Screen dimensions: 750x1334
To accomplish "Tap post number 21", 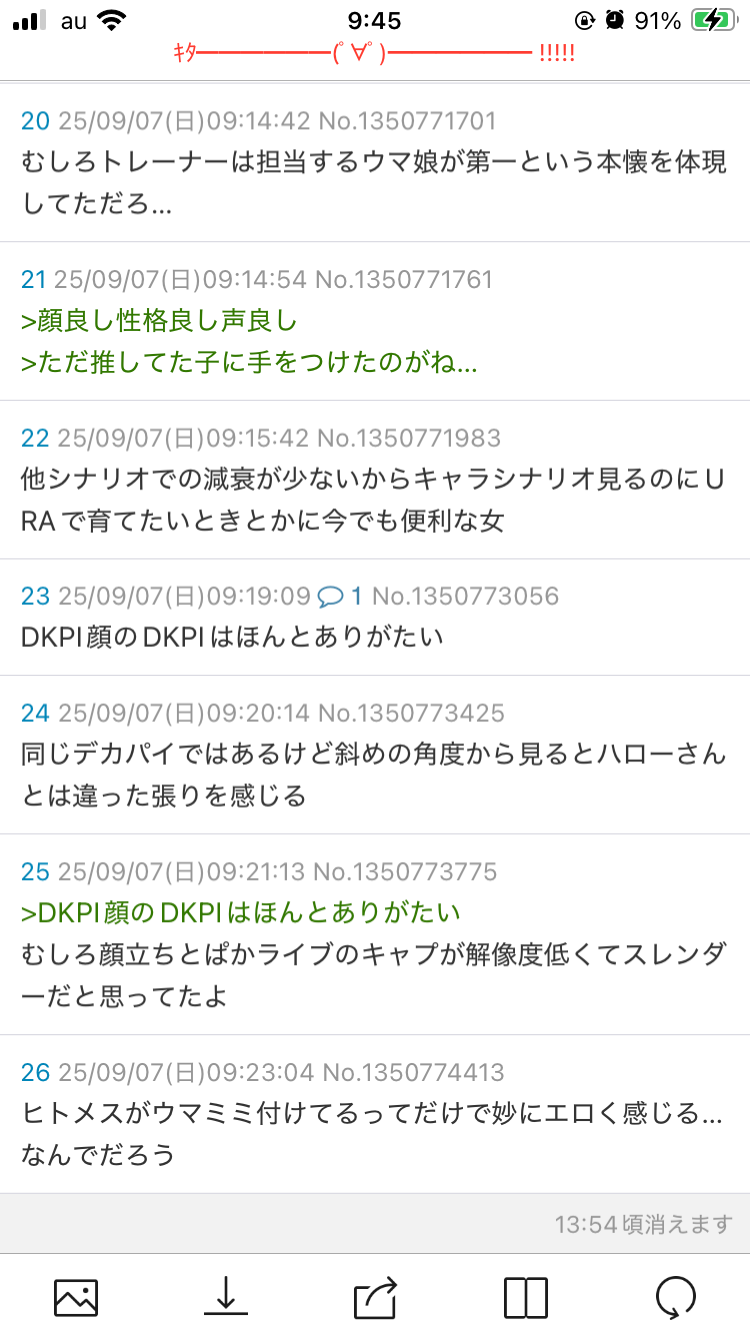I will pos(34,280).
